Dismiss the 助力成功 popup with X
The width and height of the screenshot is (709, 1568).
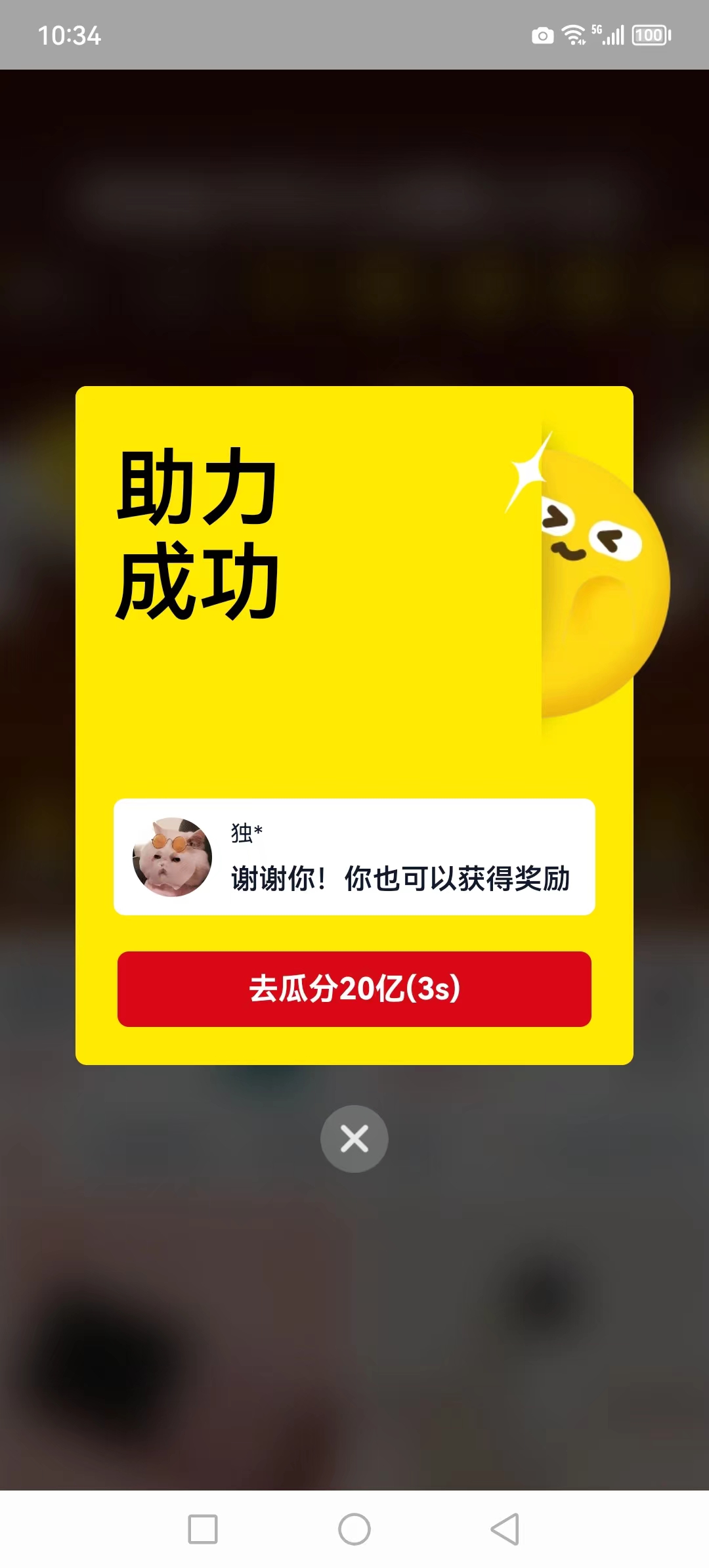pos(354,1139)
